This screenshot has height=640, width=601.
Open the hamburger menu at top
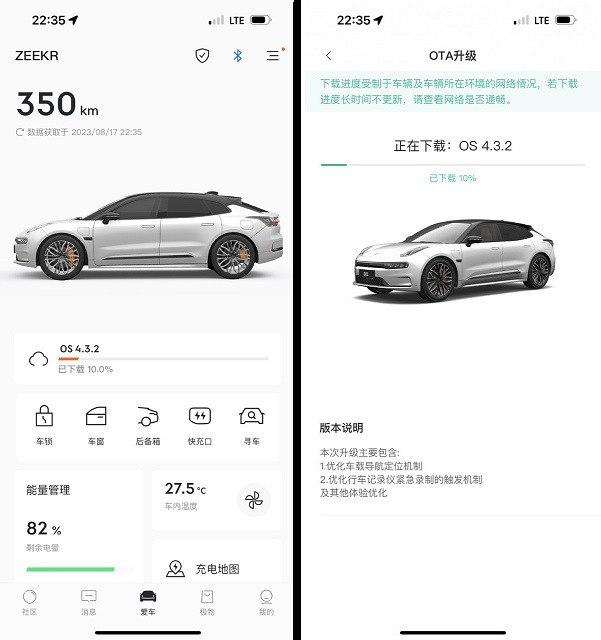[x=272, y=56]
